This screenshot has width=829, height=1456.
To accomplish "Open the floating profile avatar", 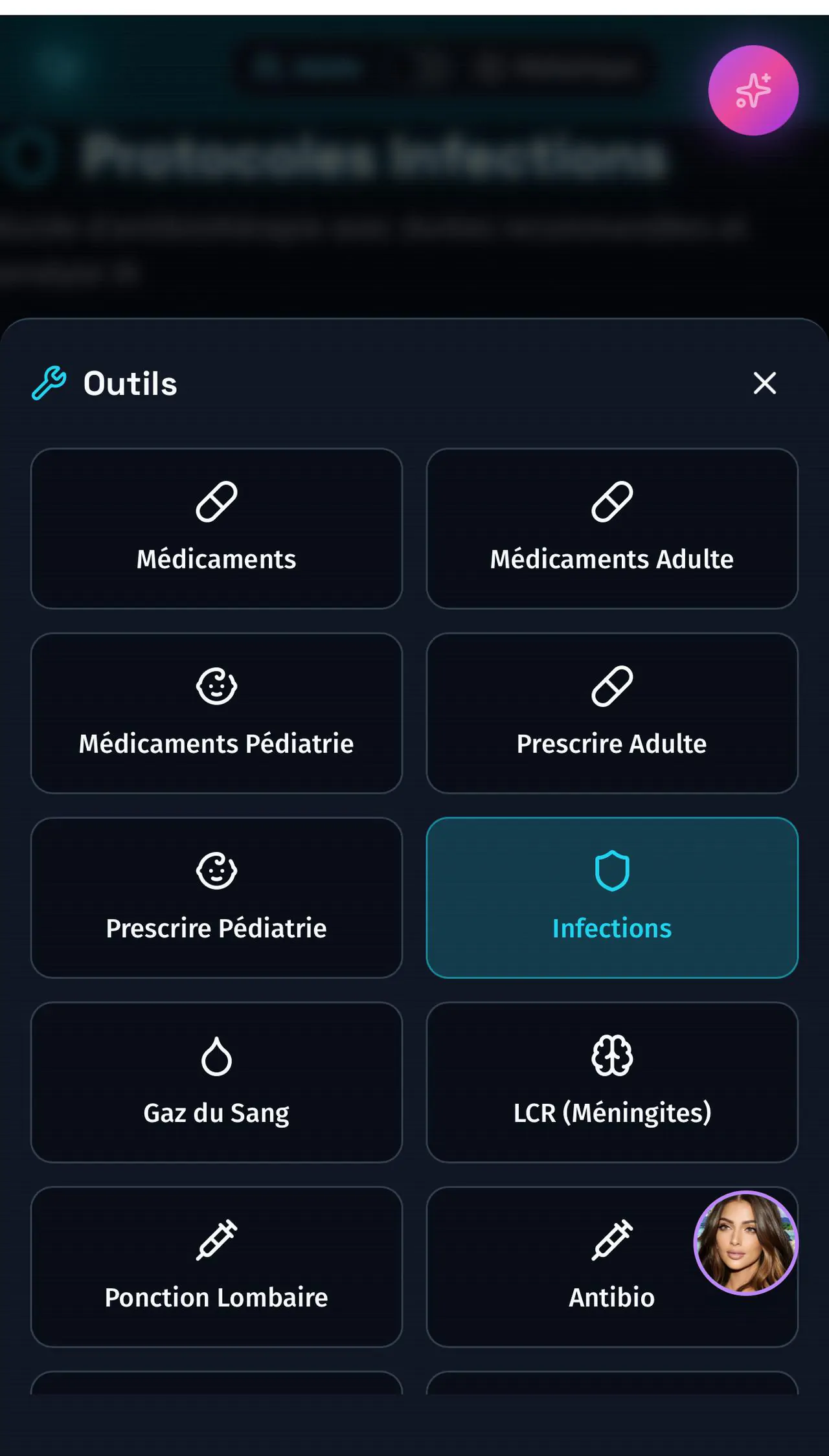I will click(745, 1243).
